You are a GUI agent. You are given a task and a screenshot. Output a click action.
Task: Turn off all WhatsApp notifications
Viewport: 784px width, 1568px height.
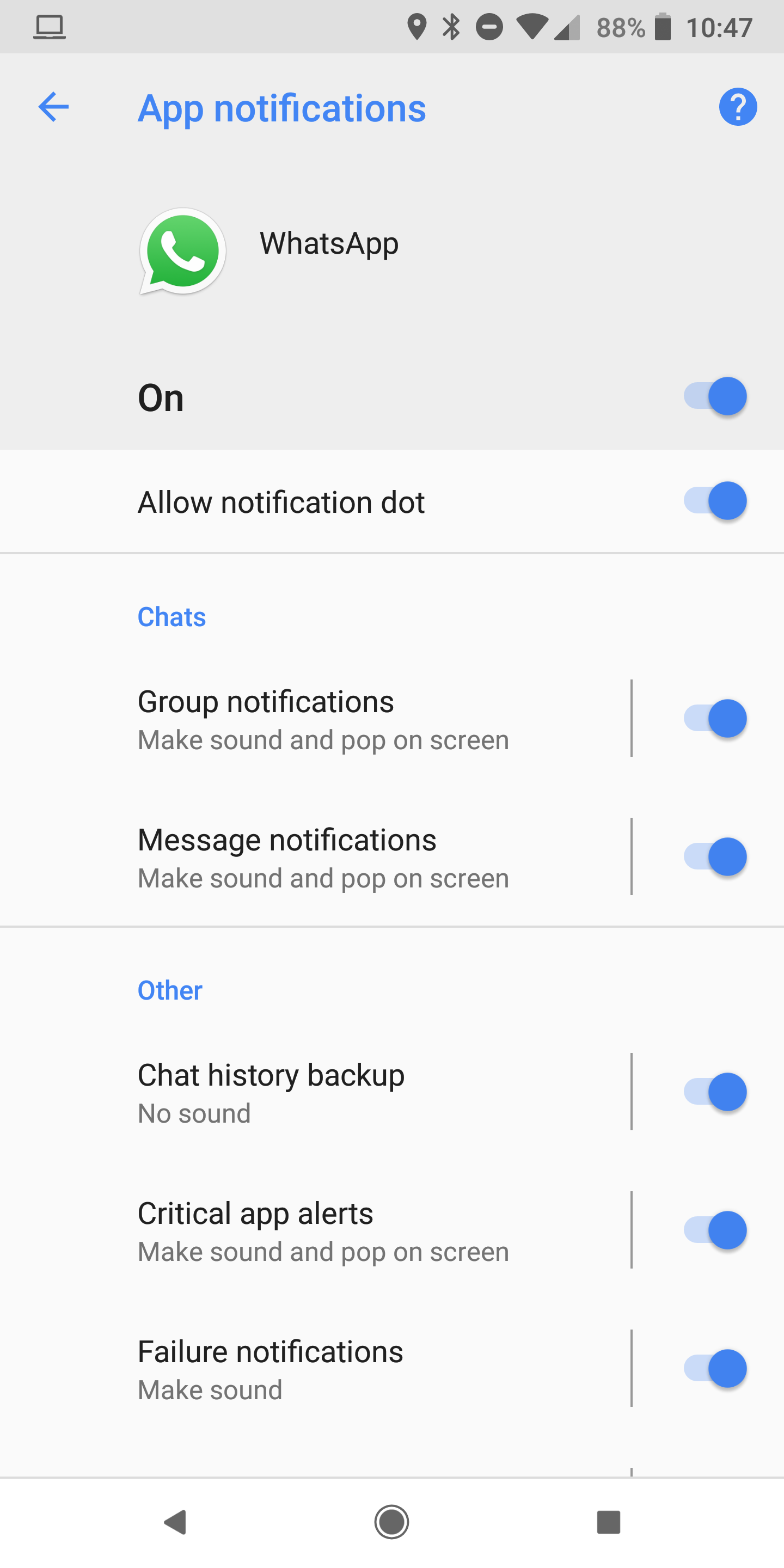tap(715, 397)
